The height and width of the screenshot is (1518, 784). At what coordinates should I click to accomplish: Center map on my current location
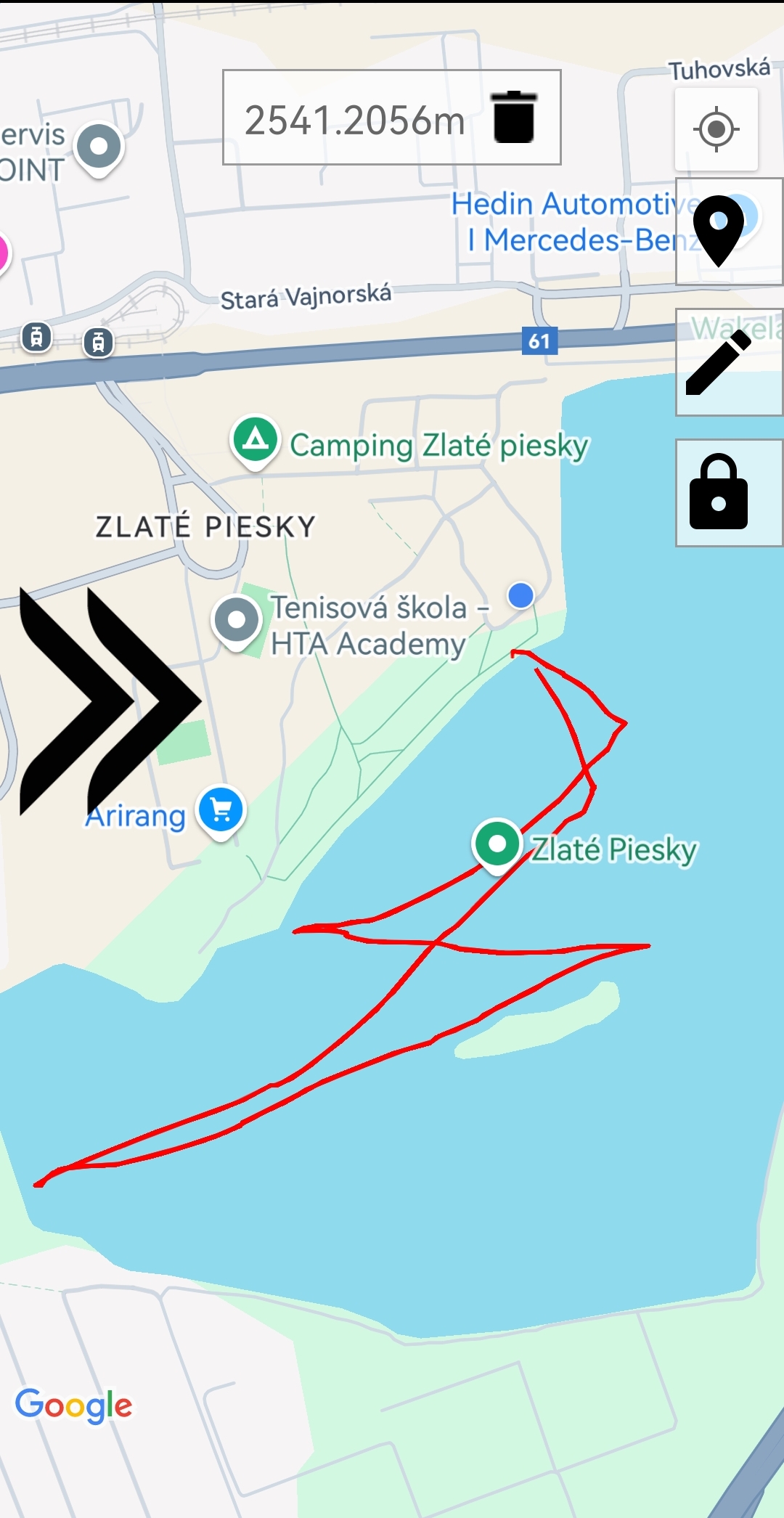click(x=716, y=130)
